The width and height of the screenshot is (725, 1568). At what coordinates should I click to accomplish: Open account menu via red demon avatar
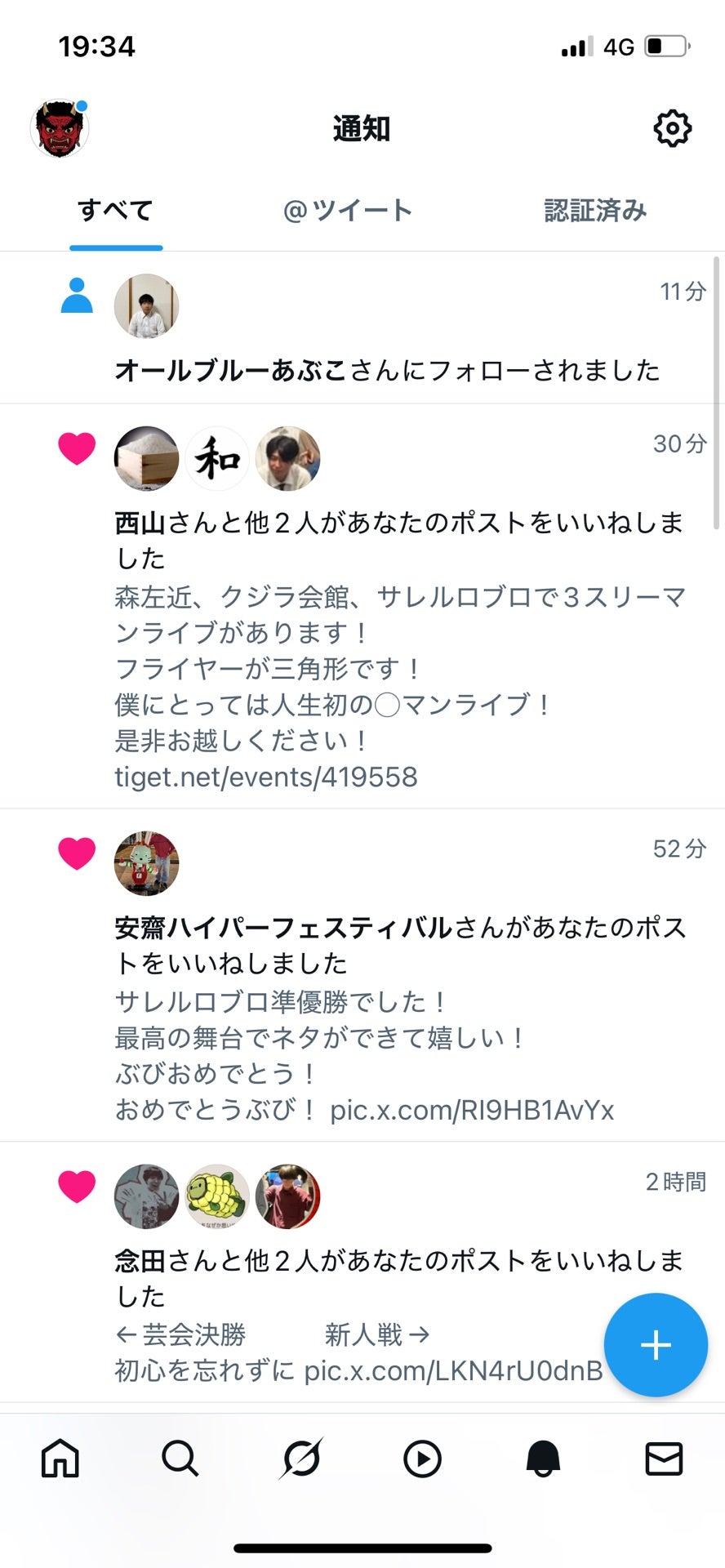point(60,129)
